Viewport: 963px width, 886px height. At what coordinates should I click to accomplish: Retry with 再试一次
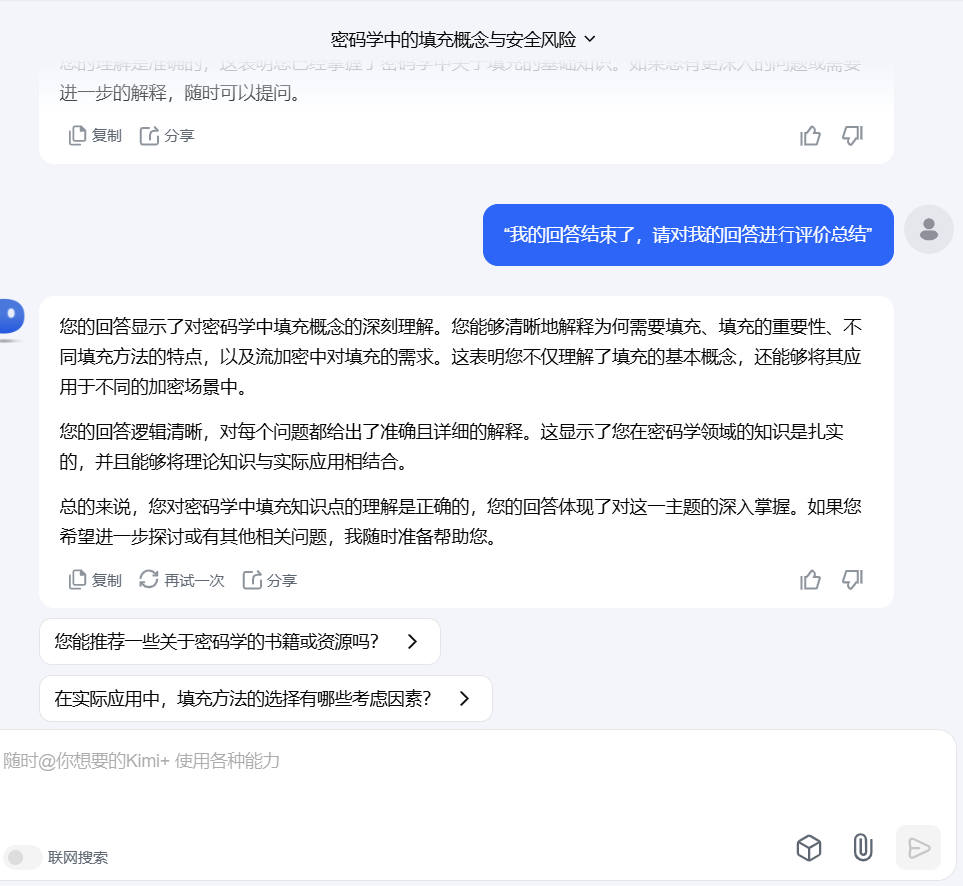(181, 580)
